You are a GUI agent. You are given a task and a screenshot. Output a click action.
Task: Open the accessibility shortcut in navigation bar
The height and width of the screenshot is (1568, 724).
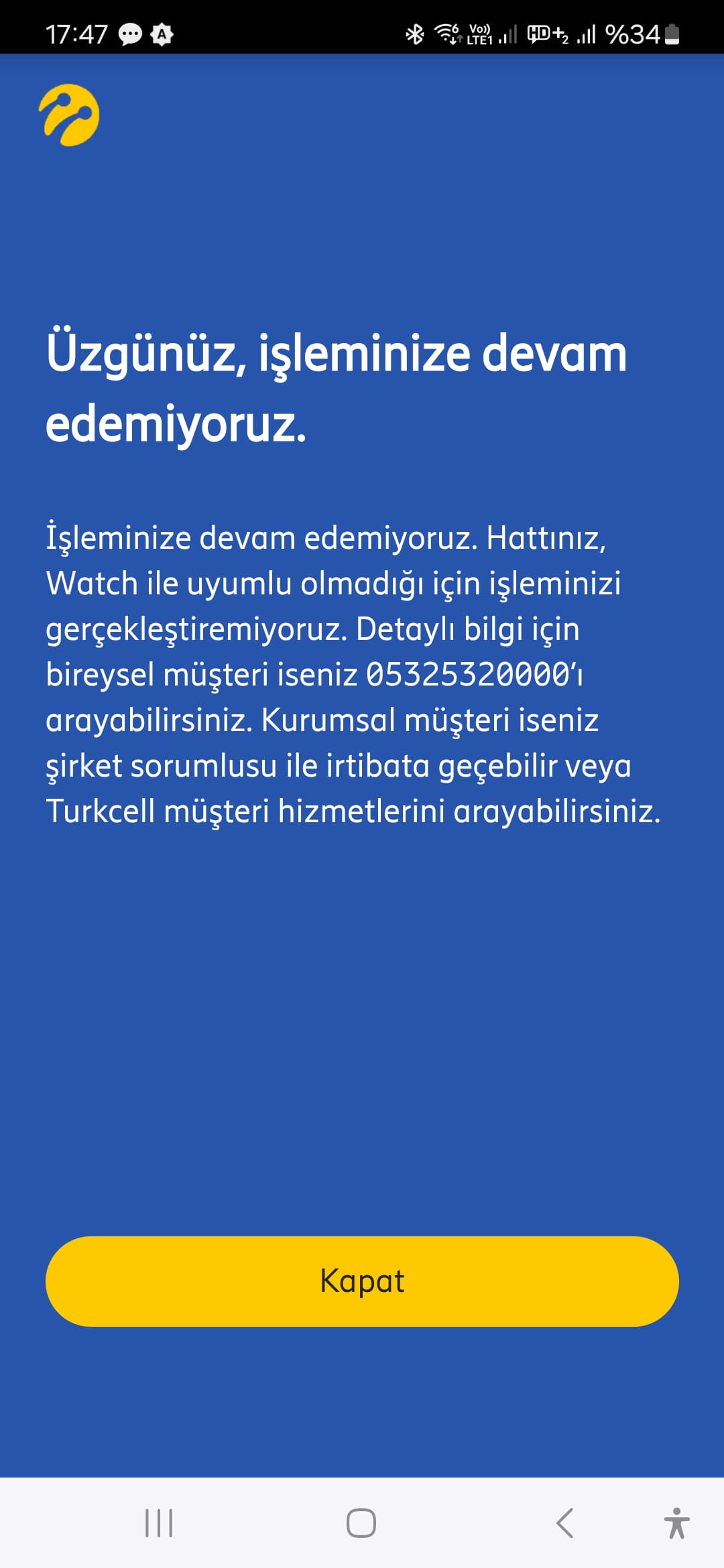(x=676, y=1523)
